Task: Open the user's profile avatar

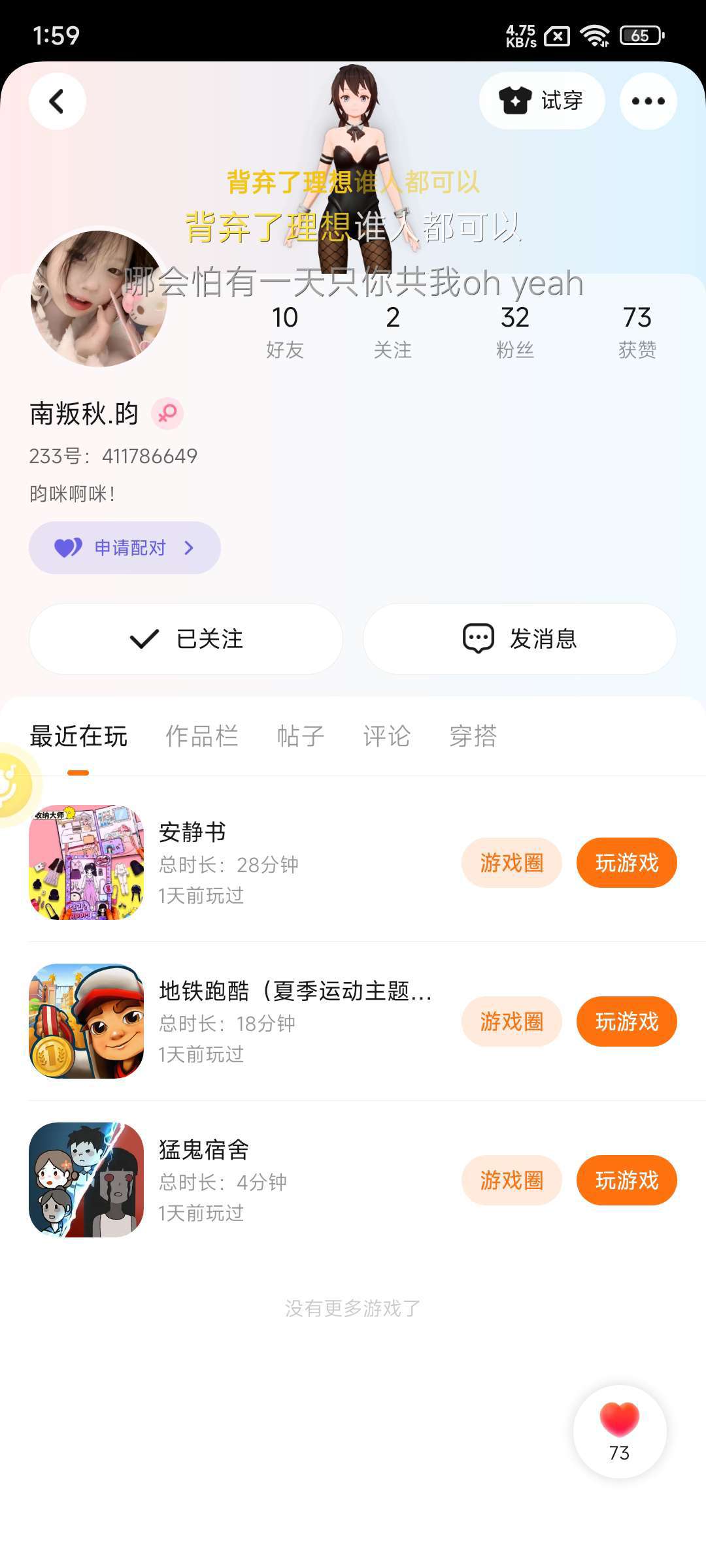Action: [x=99, y=299]
